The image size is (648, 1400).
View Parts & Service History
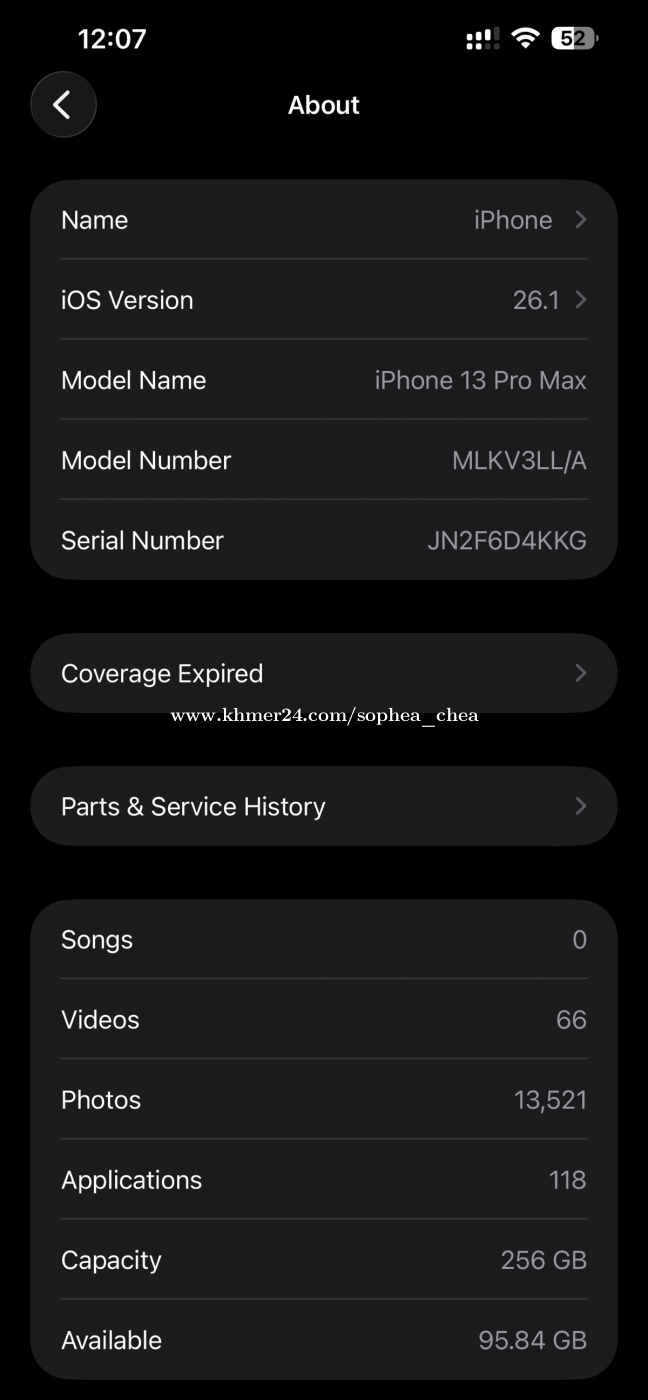tap(323, 807)
